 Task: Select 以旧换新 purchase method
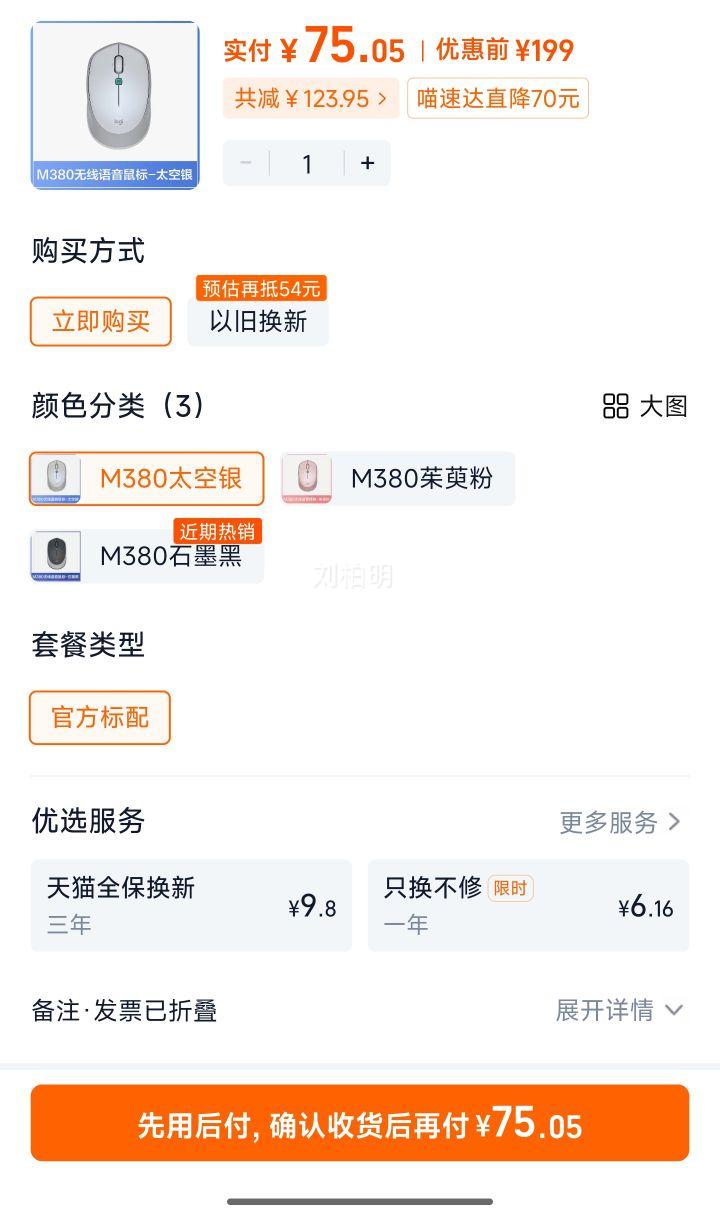pyautogui.click(x=258, y=321)
